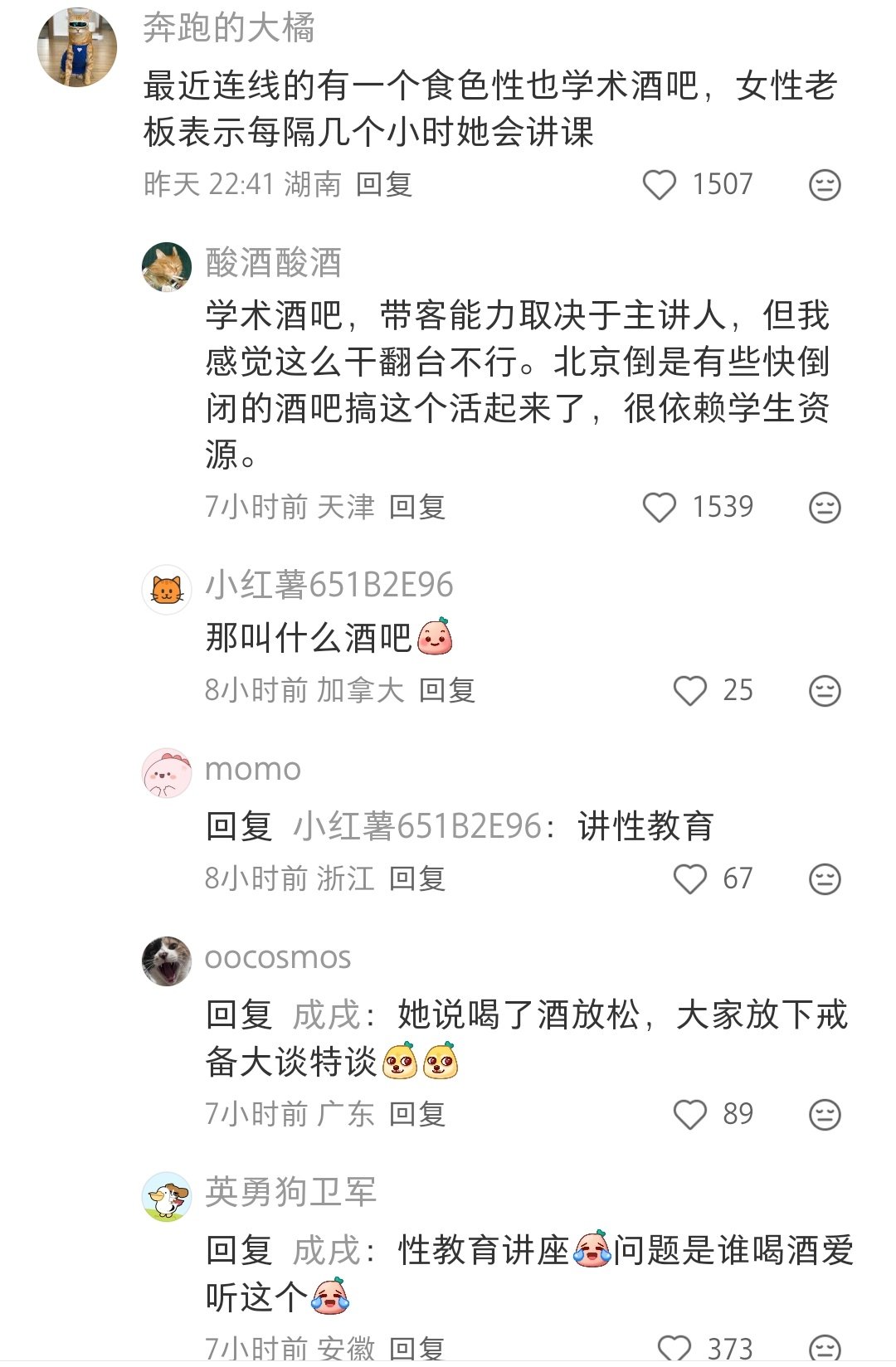Reply to 奔跑的大橘's comment
The image size is (896, 1367).
pyautogui.click(x=384, y=184)
